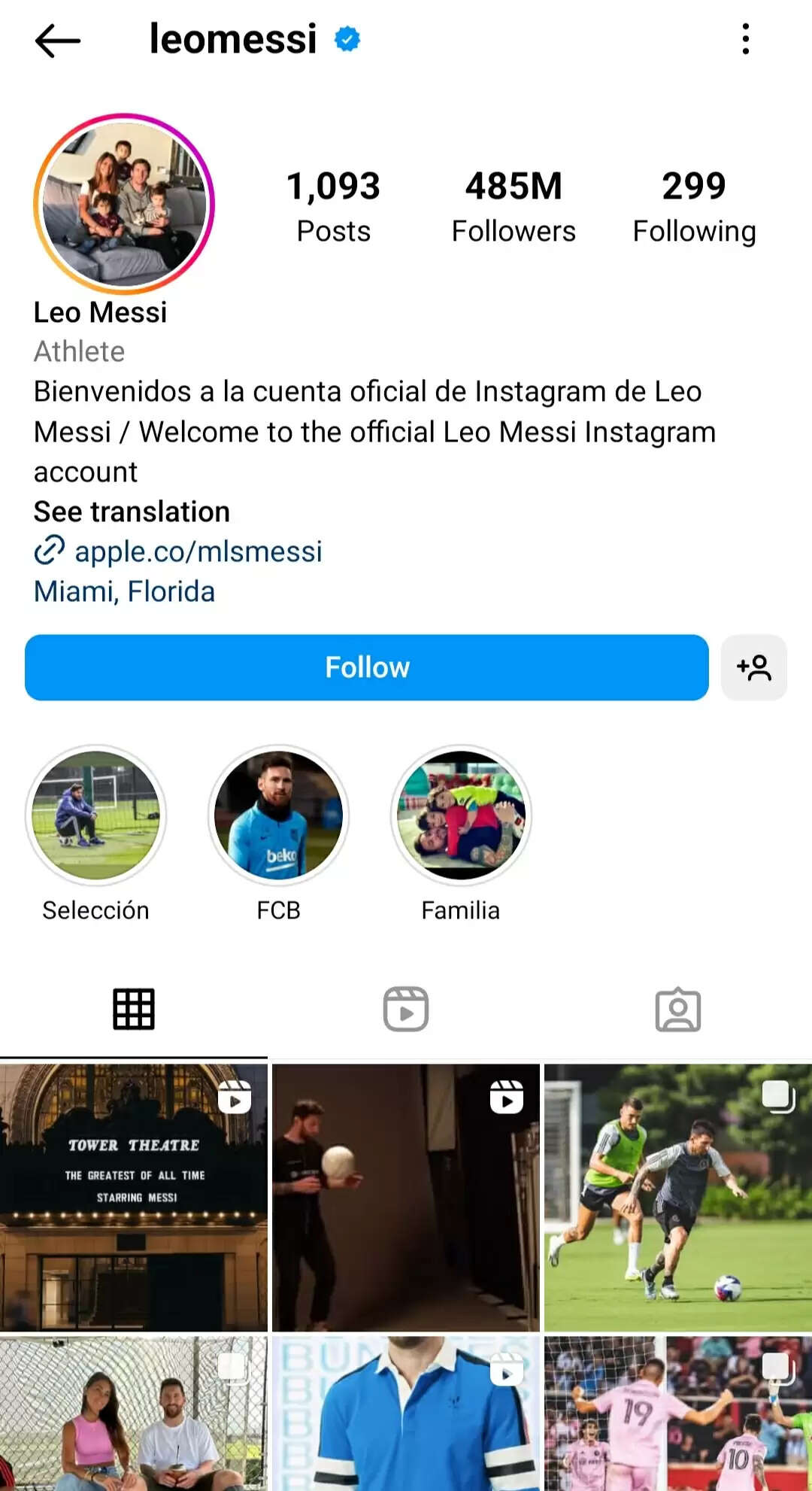Open the apple.co/mlsmessi link
This screenshot has height=1491, width=812.
tap(197, 551)
